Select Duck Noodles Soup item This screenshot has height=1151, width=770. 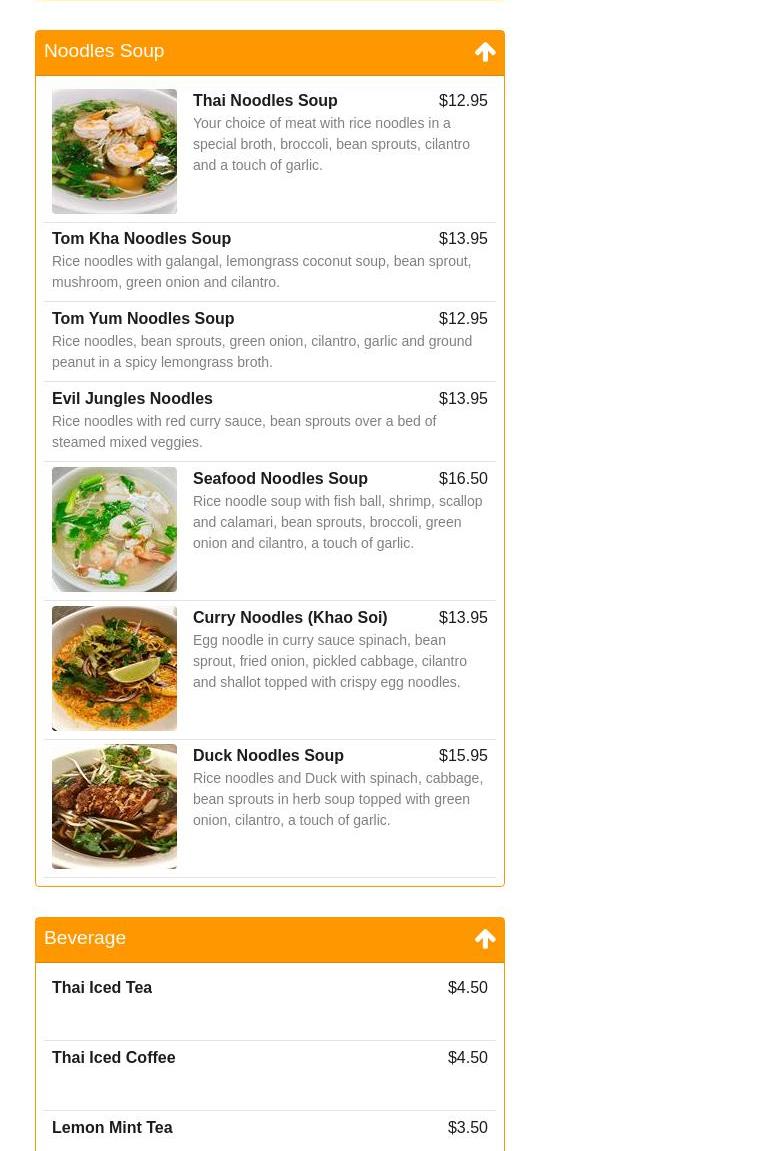268,756
